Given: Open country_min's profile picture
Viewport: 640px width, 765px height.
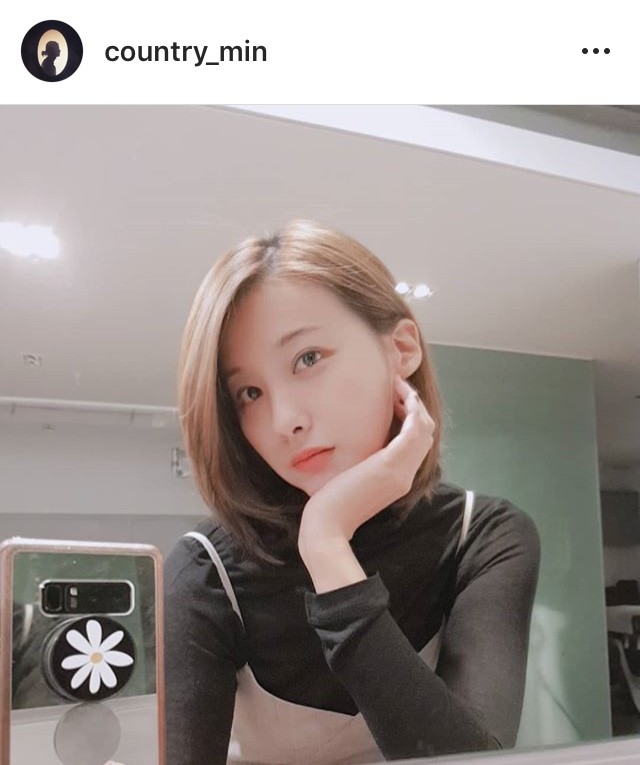Looking at the screenshot, I should click(x=51, y=51).
